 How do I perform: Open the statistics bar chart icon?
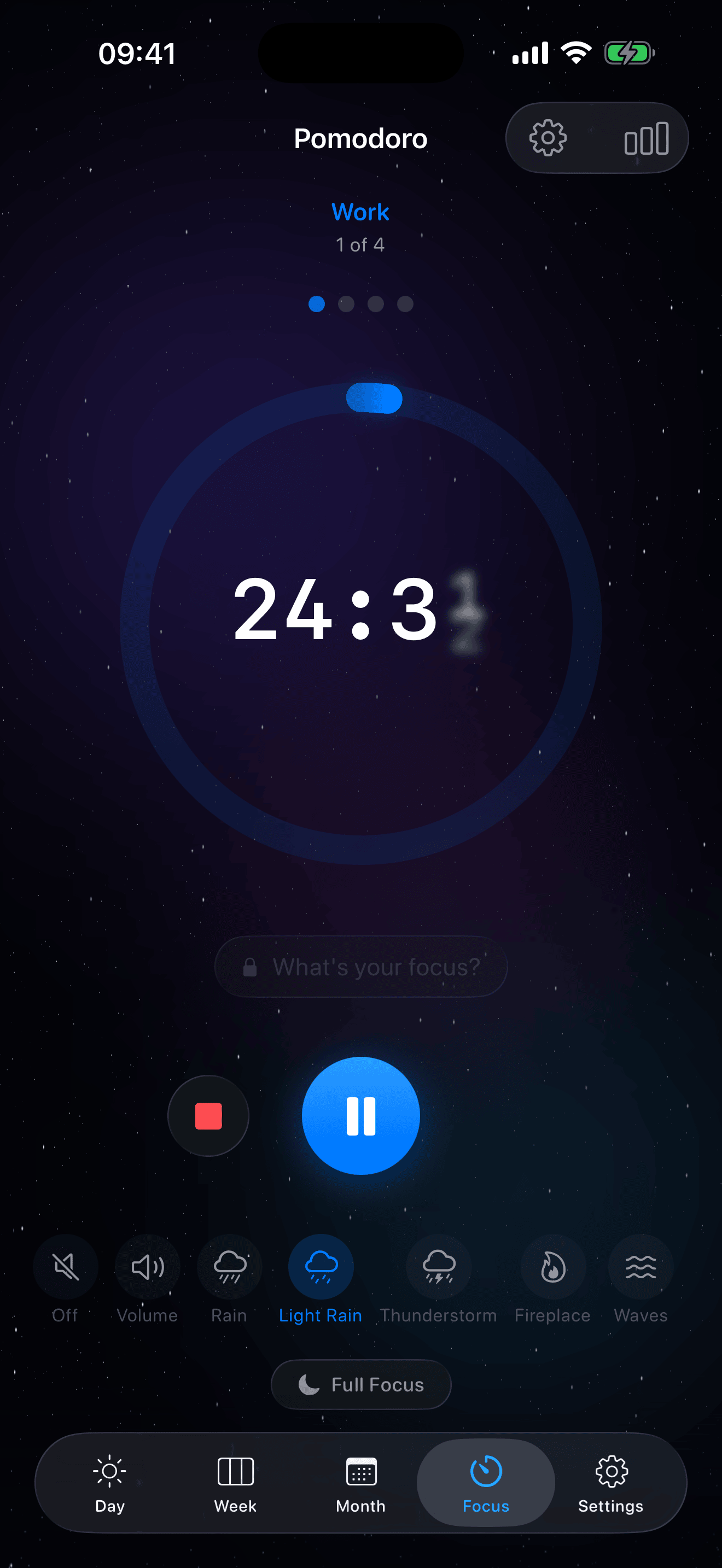point(647,137)
